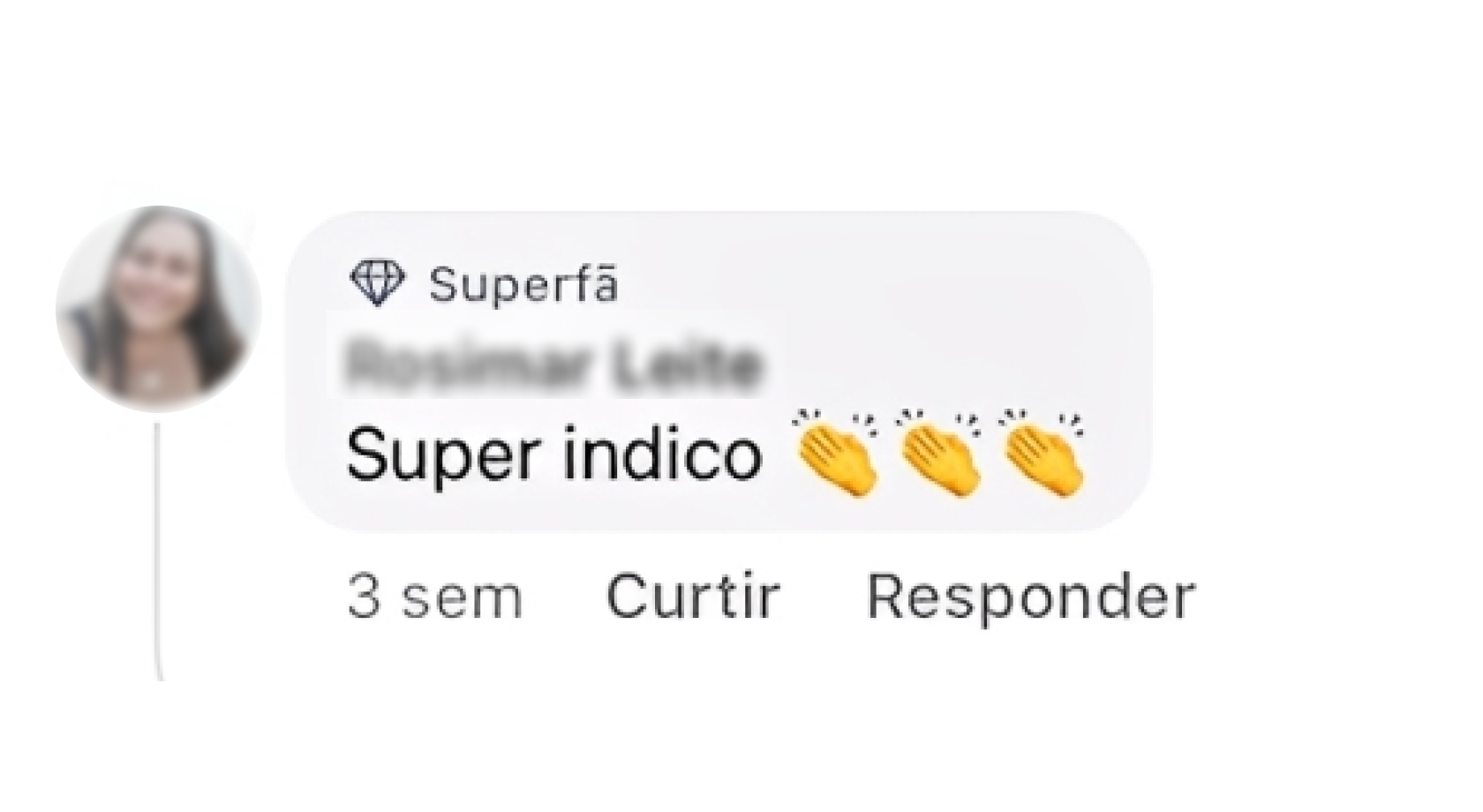This screenshot has height=812, width=1483.
Task: Open the commenter's profile picture
Action: click(159, 309)
